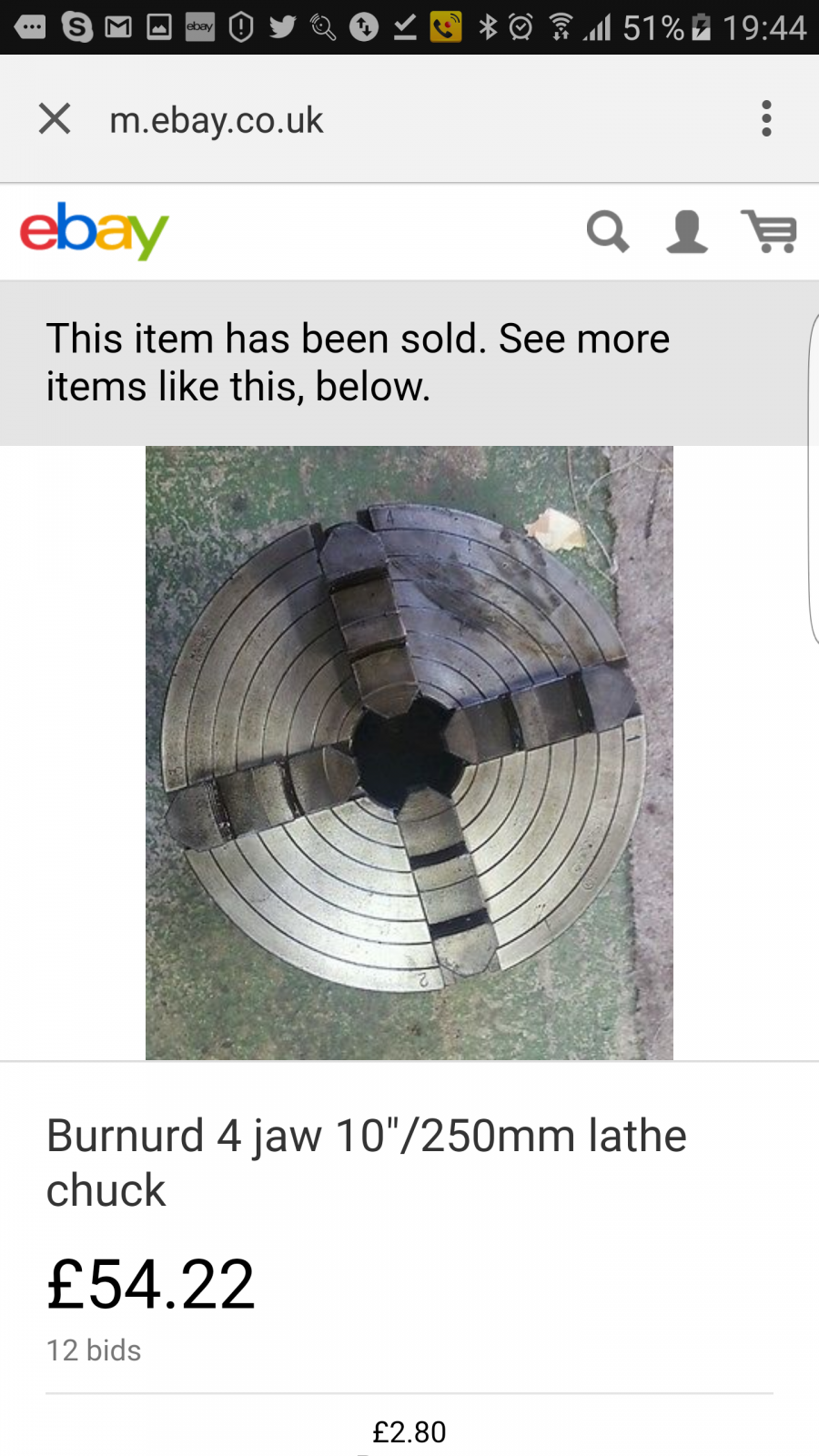This screenshot has width=819, height=1456.
Task: Open eBay search magnifier
Action: tap(608, 231)
